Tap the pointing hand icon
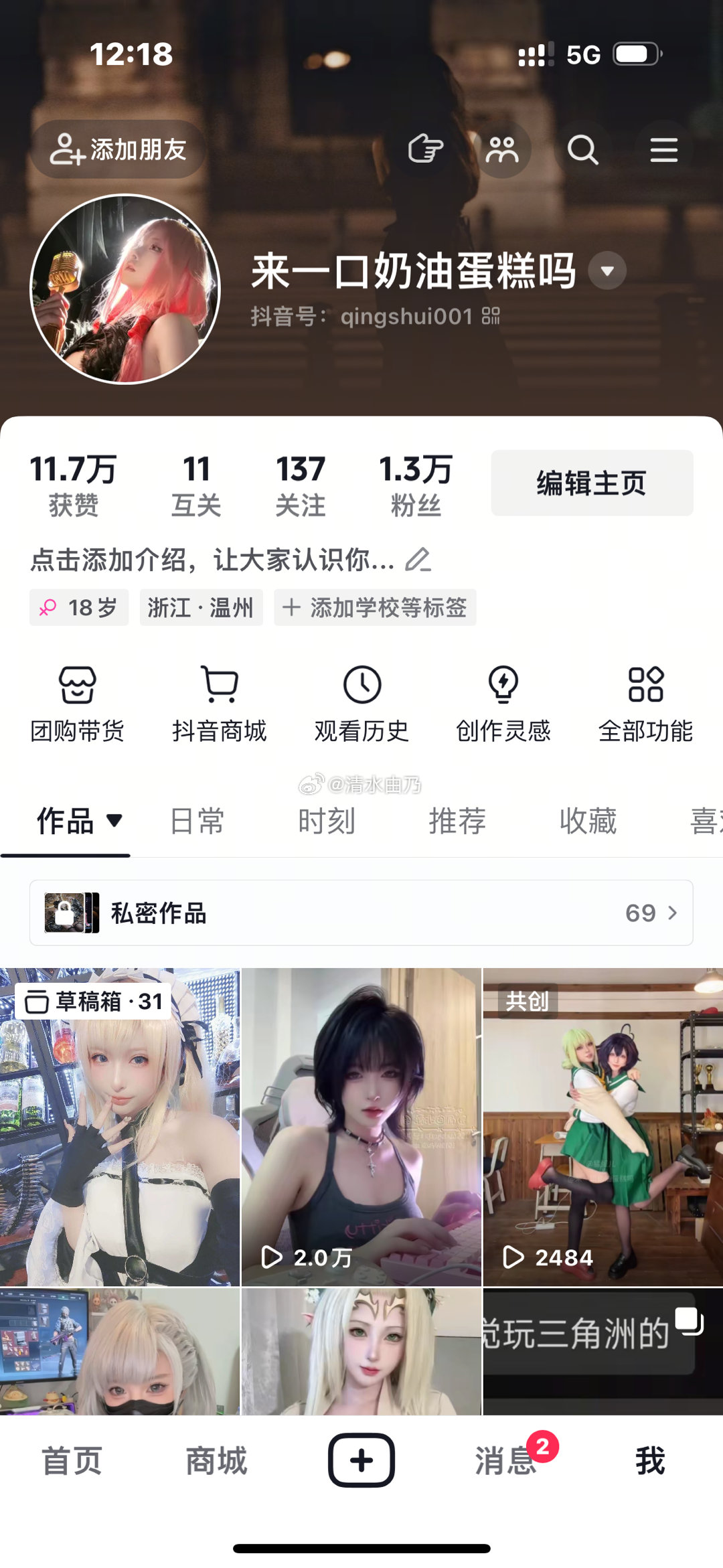Viewport: 723px width, 1568px height. (x=426, y=149)
